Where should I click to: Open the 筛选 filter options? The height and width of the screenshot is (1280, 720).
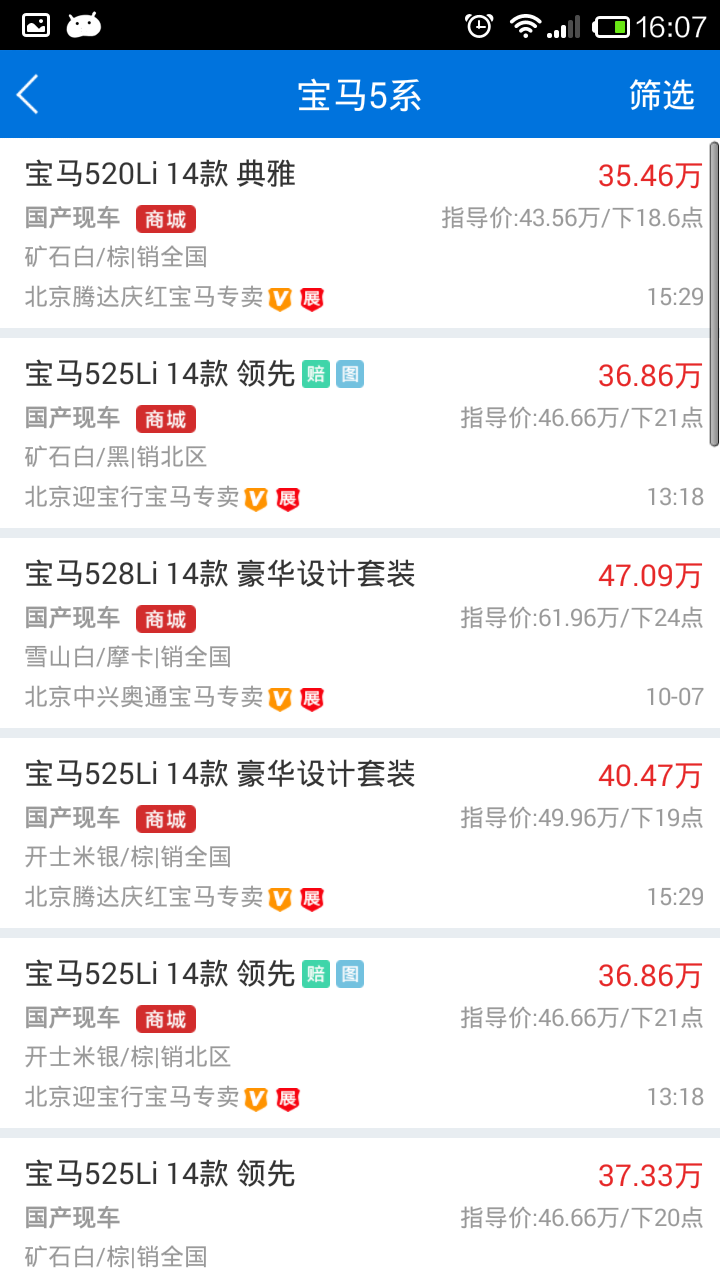pyautogui.click(x=661, y=95)
